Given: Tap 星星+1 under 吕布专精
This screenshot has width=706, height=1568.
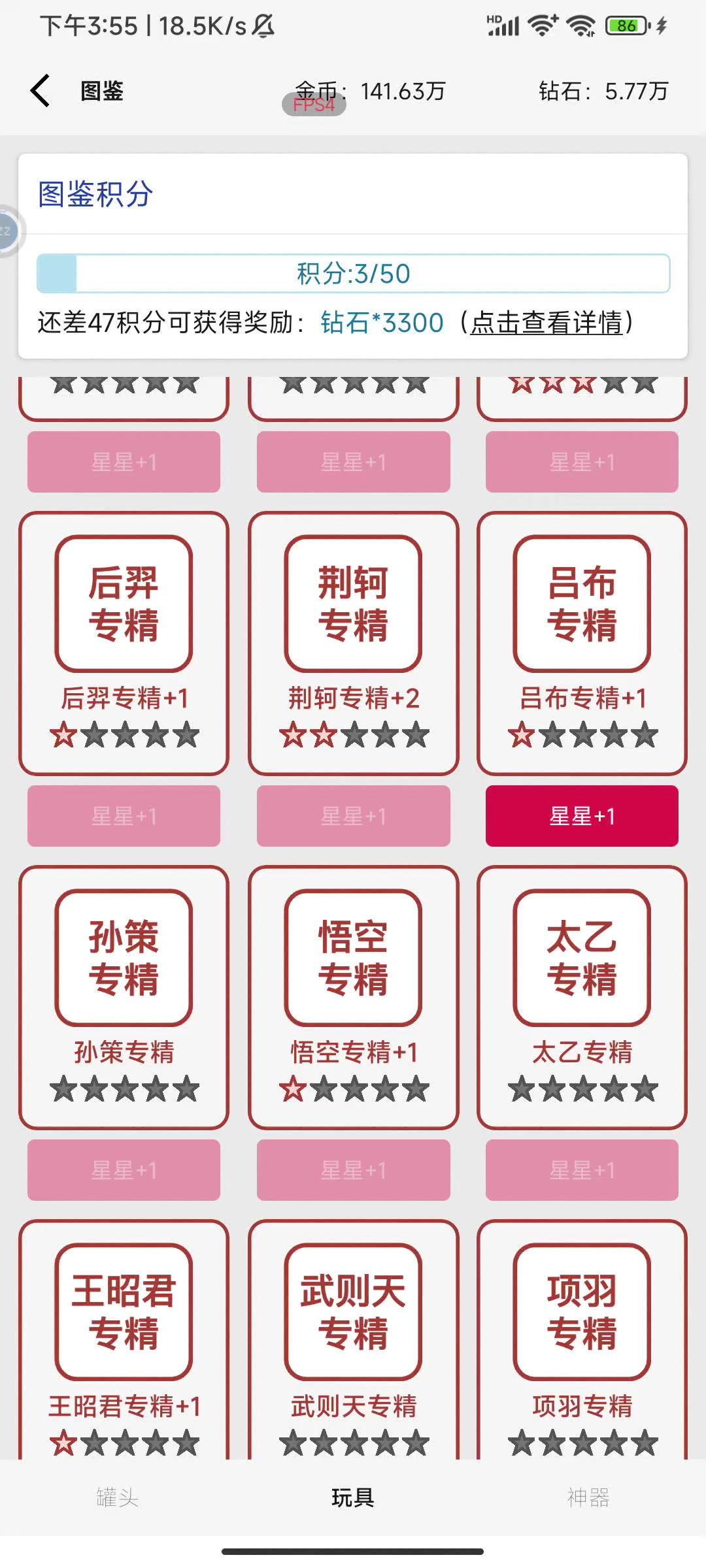Looking at the screenshot, I should (582, 816).
